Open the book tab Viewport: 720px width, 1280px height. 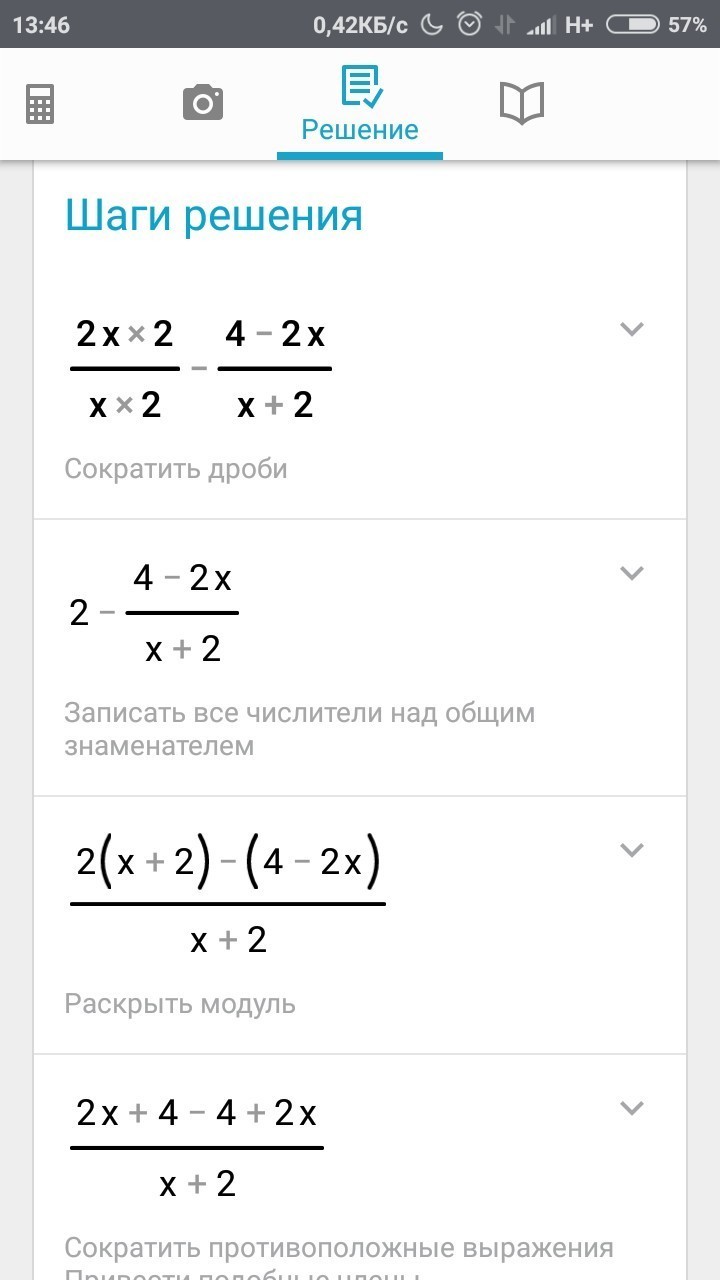coord(521,103)
